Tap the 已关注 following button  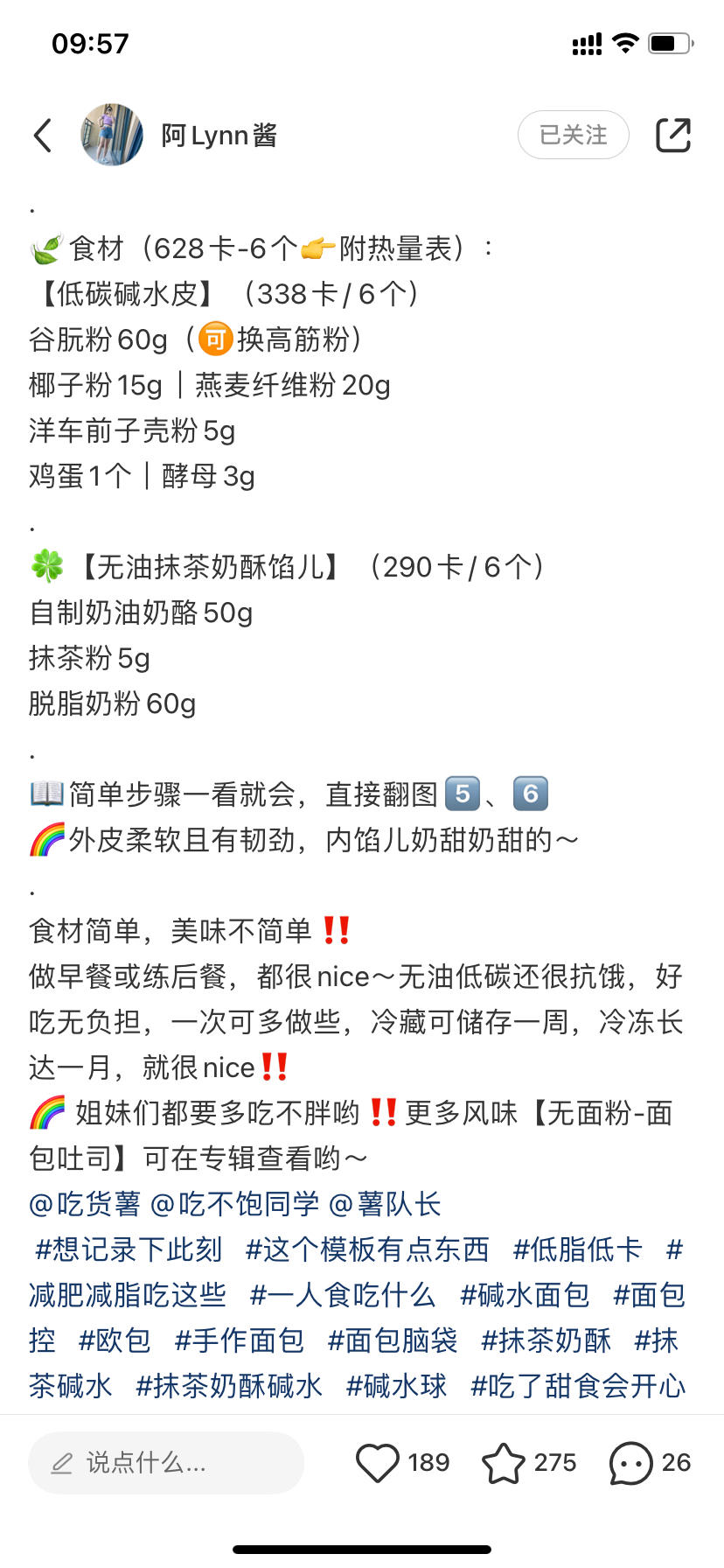pos(573,135)
